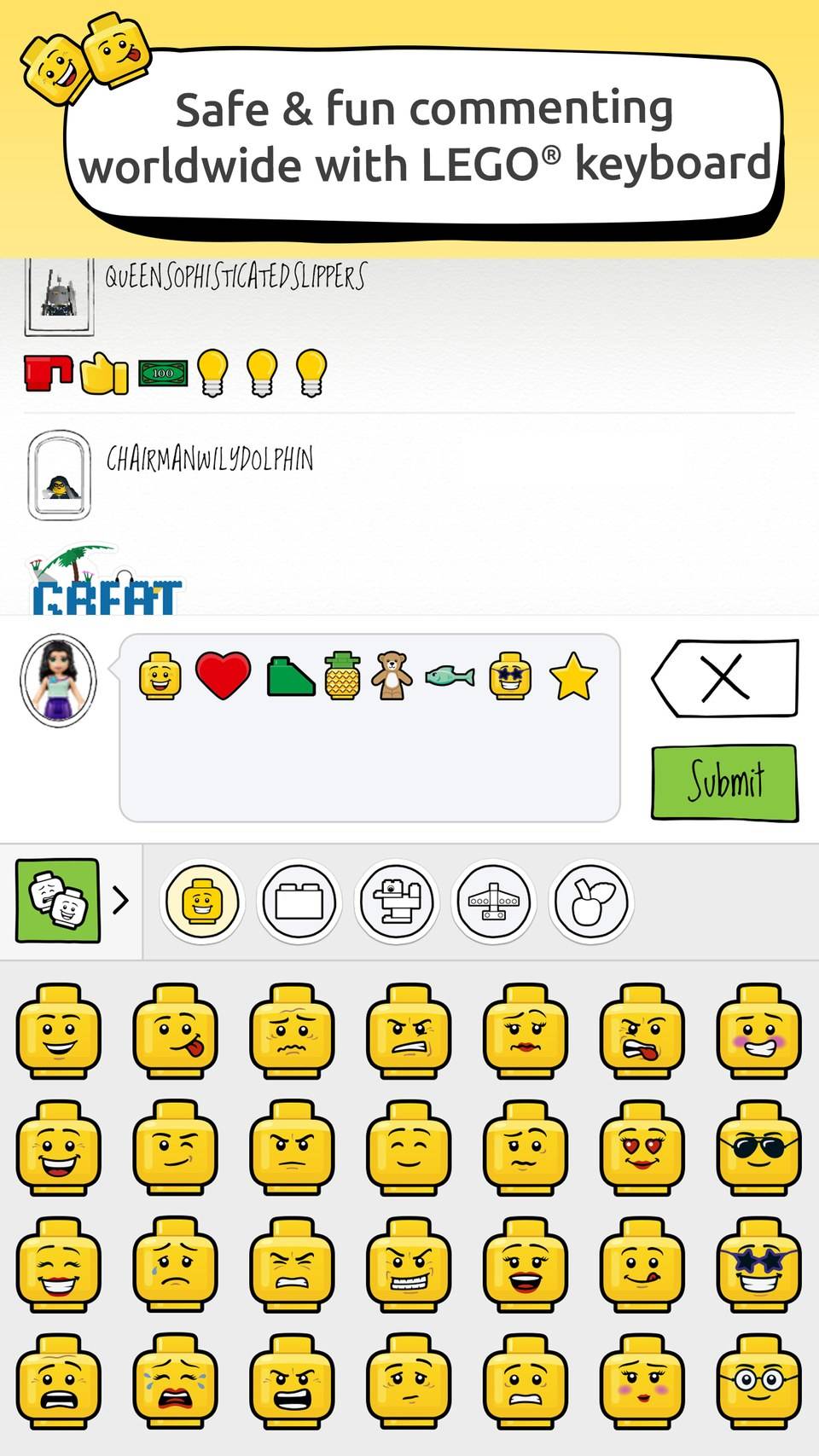Switch to the animal emoji category
This screenshot has width=819, height=1456.
[397, 902]
